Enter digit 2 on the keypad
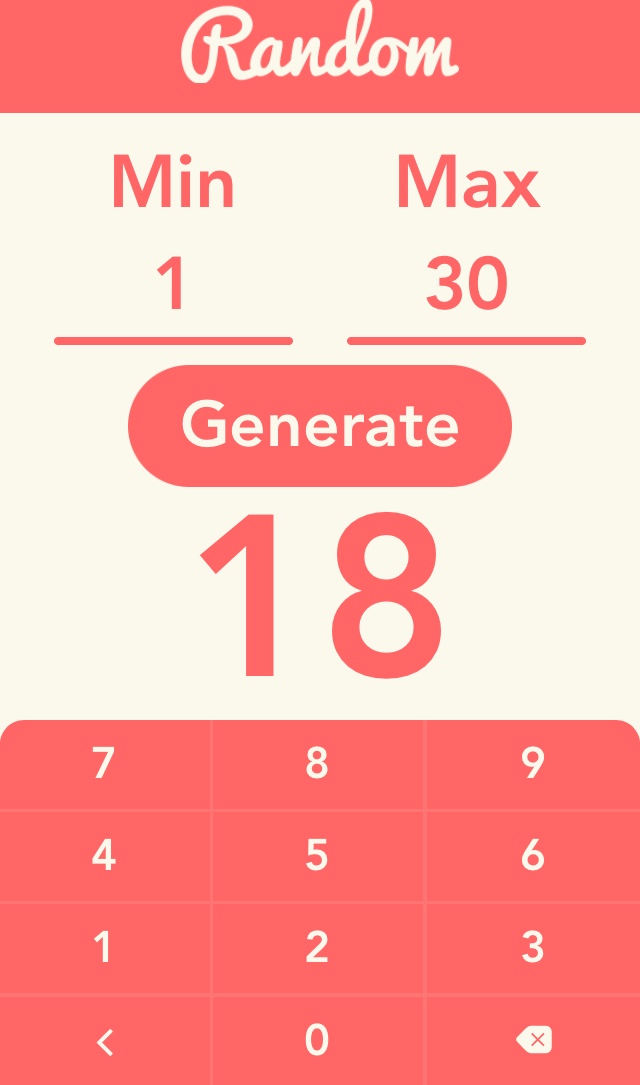640x1085 pixels. tap(317, 948)
